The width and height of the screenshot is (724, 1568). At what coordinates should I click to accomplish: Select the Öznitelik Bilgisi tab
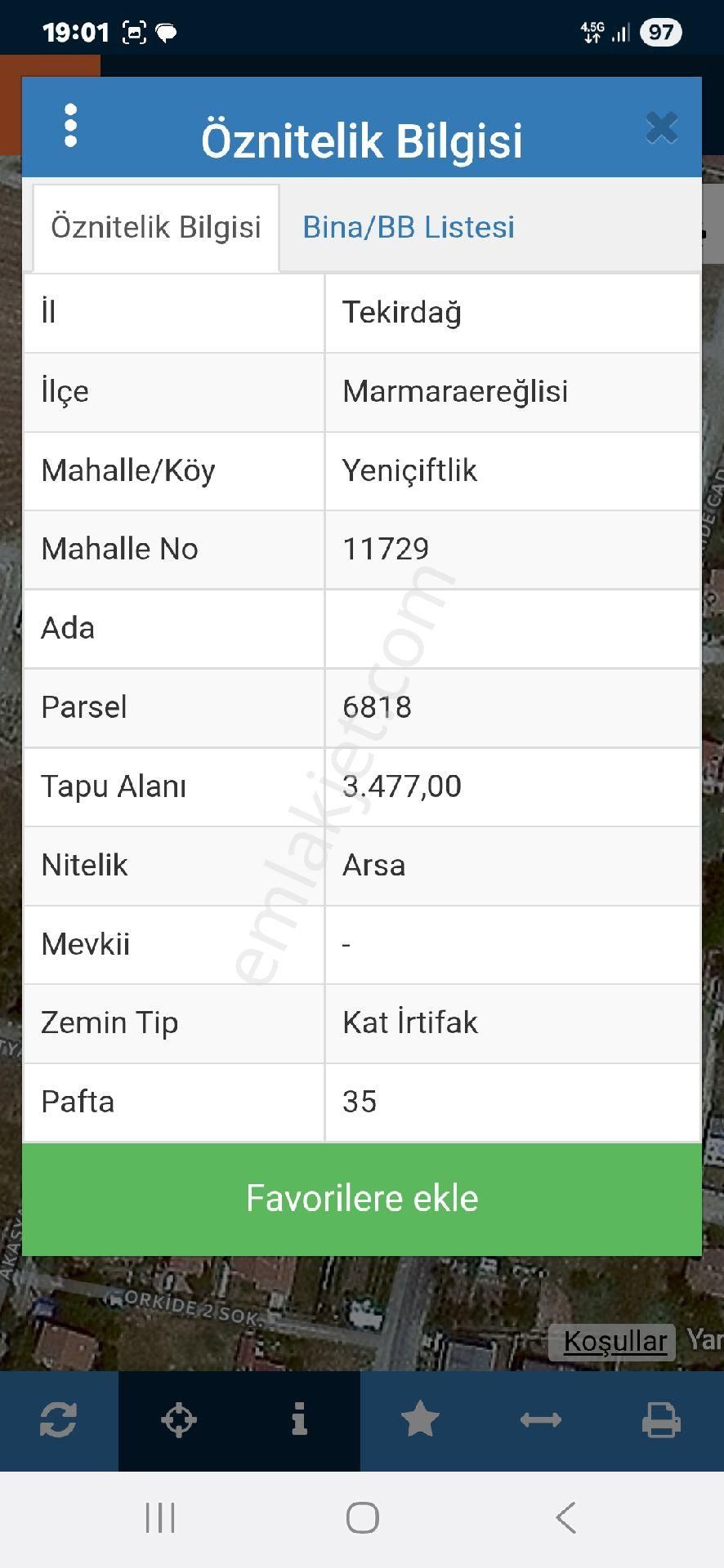tap(155, 227)
